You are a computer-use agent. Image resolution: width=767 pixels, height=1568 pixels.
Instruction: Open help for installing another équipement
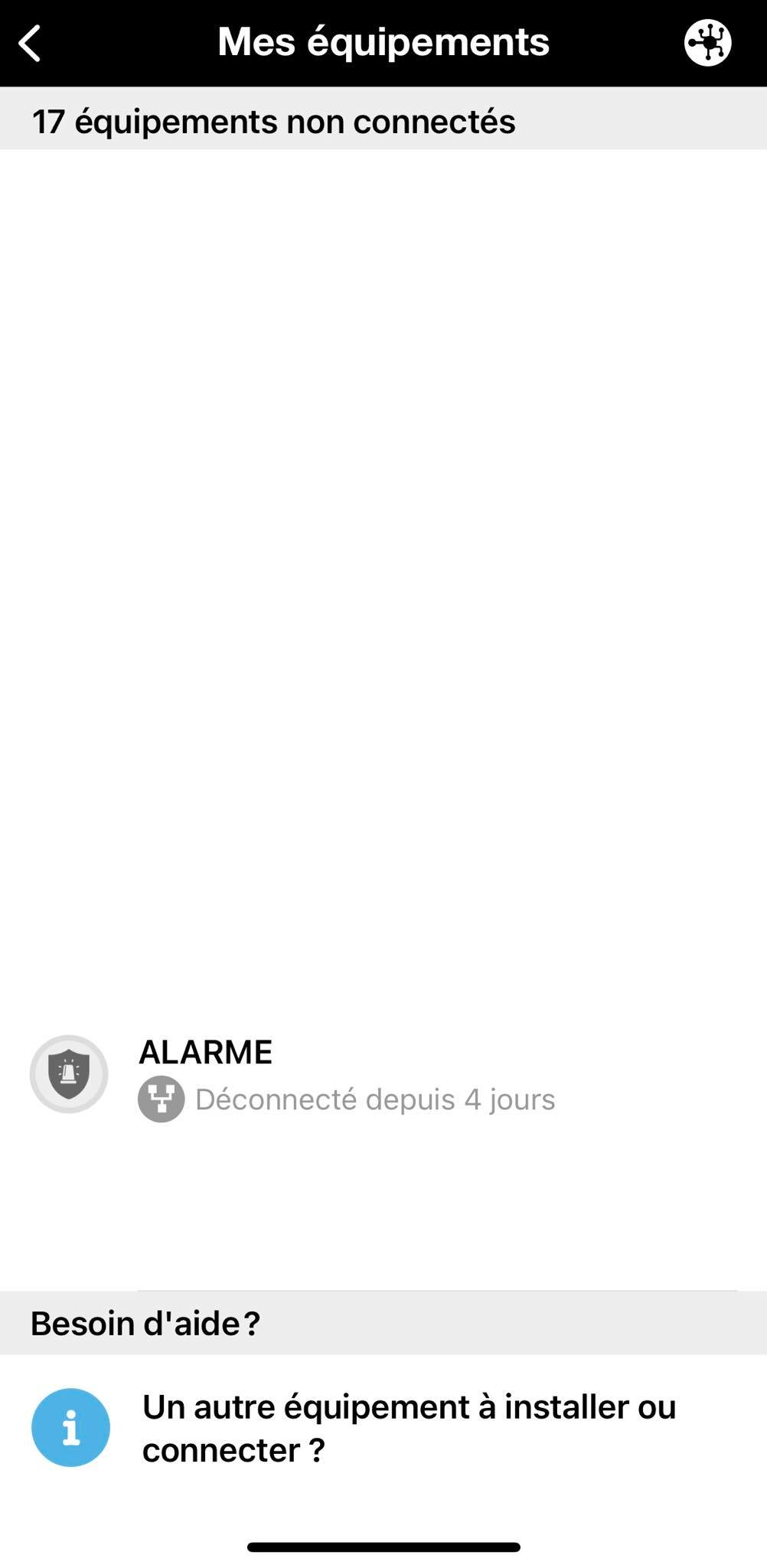pos(409,1428)
